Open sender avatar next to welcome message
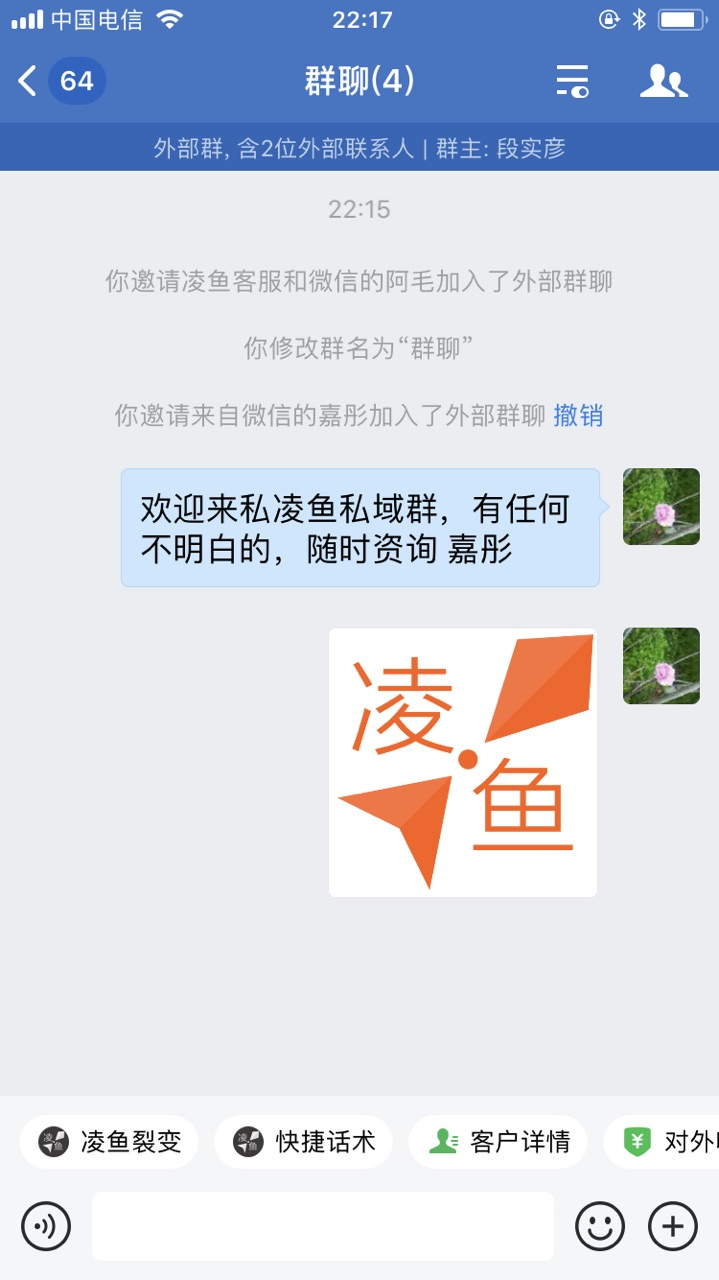The height and width of the screenshot is (1280, 719). [x=661, y=507]
